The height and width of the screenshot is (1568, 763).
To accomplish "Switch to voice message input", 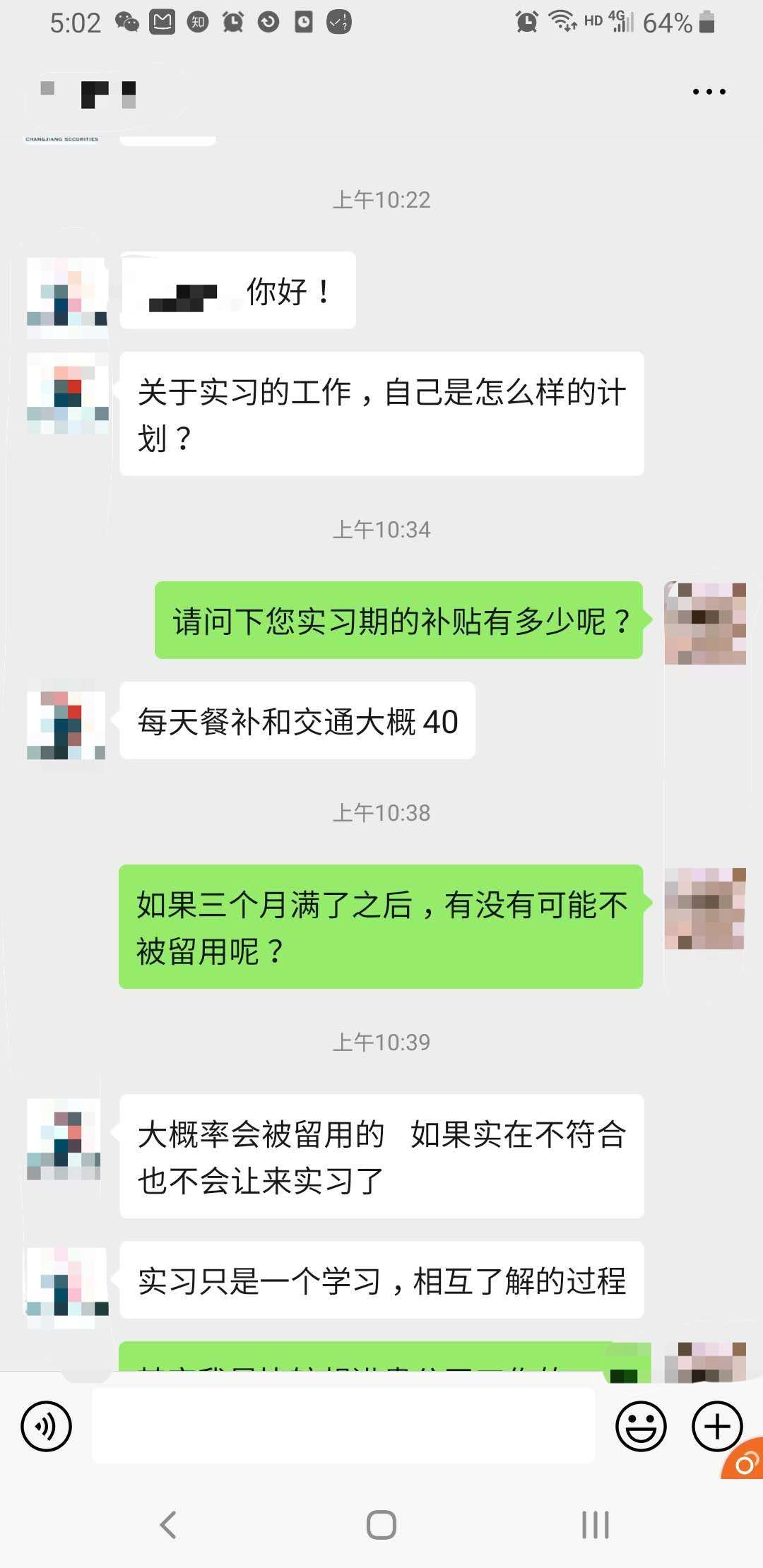I will click(x=47, y=1427).
